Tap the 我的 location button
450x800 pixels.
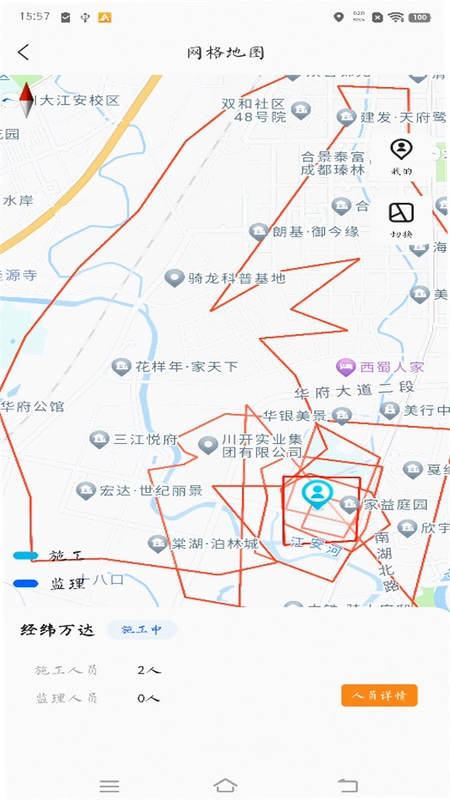402,156
